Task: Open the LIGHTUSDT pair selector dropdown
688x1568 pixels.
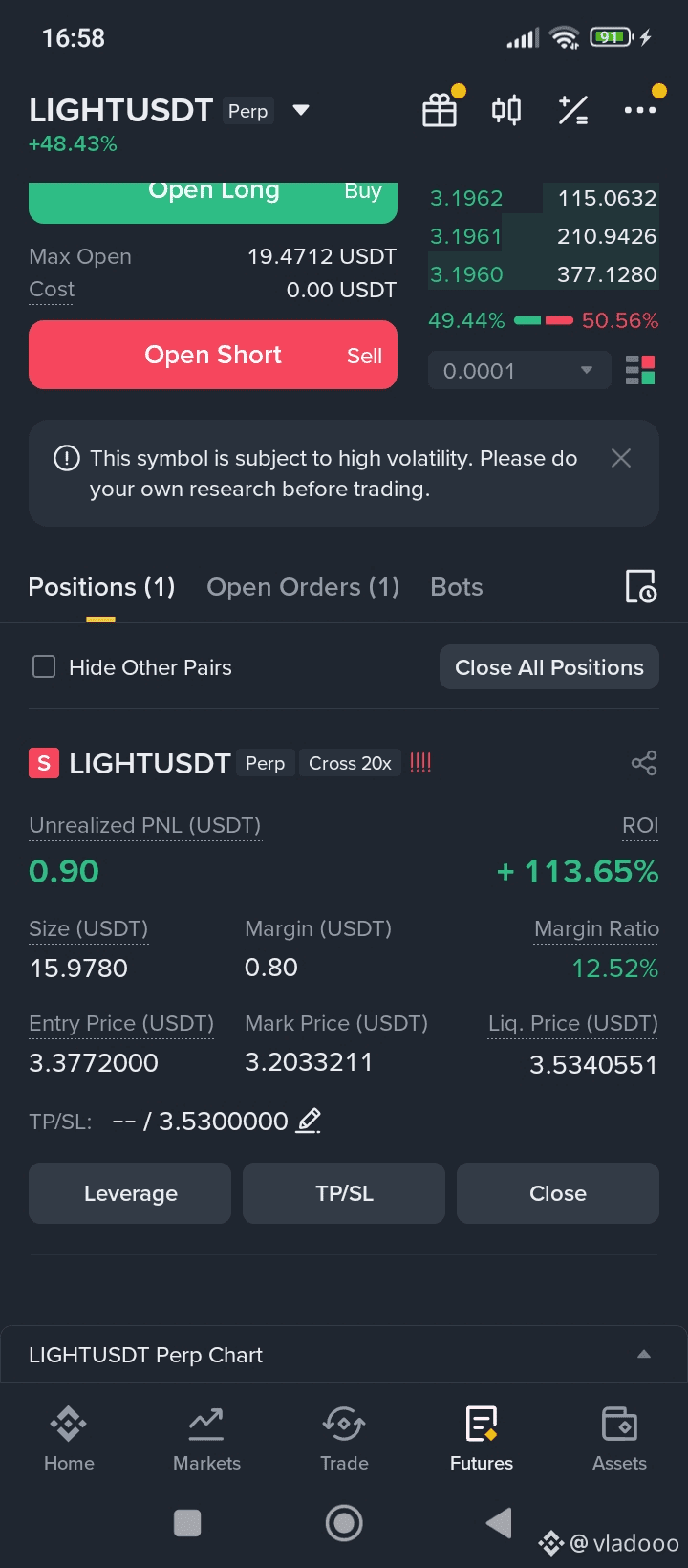Action: click(x=301, y=111)
